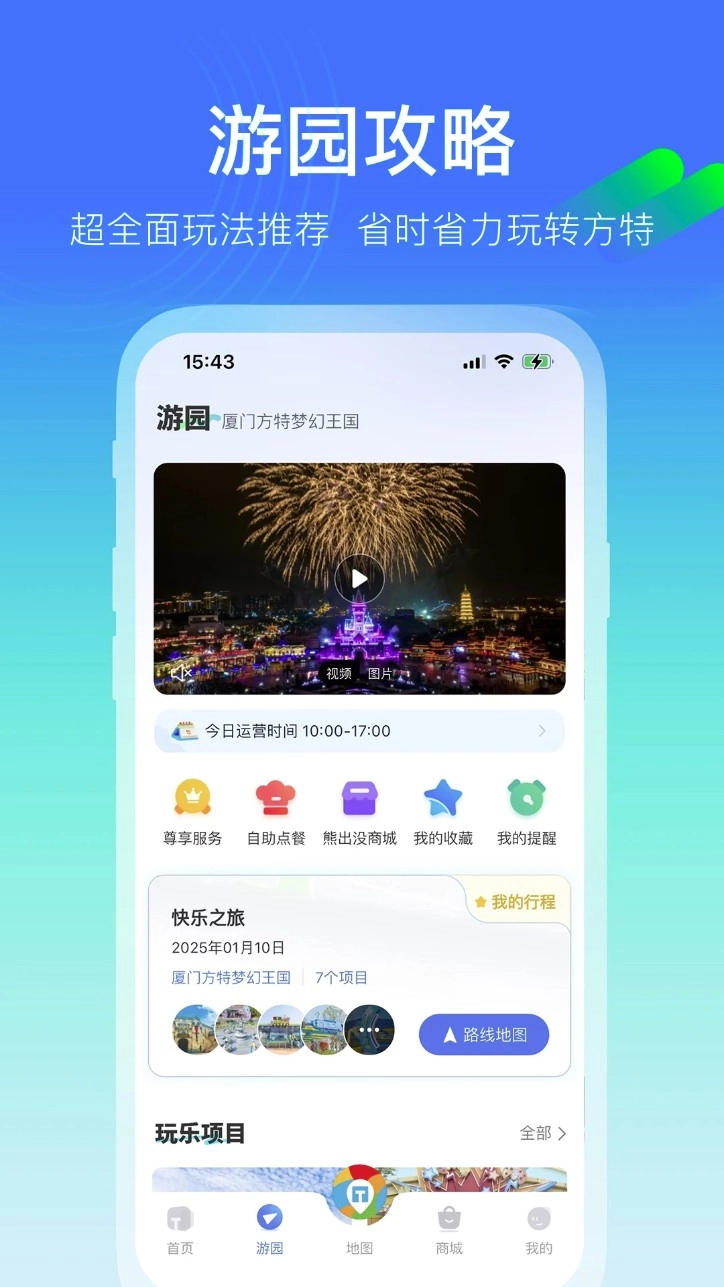Mute the video with the speaker icon
Viewport: 724px width, 1287px height.
tap(180, 673)
